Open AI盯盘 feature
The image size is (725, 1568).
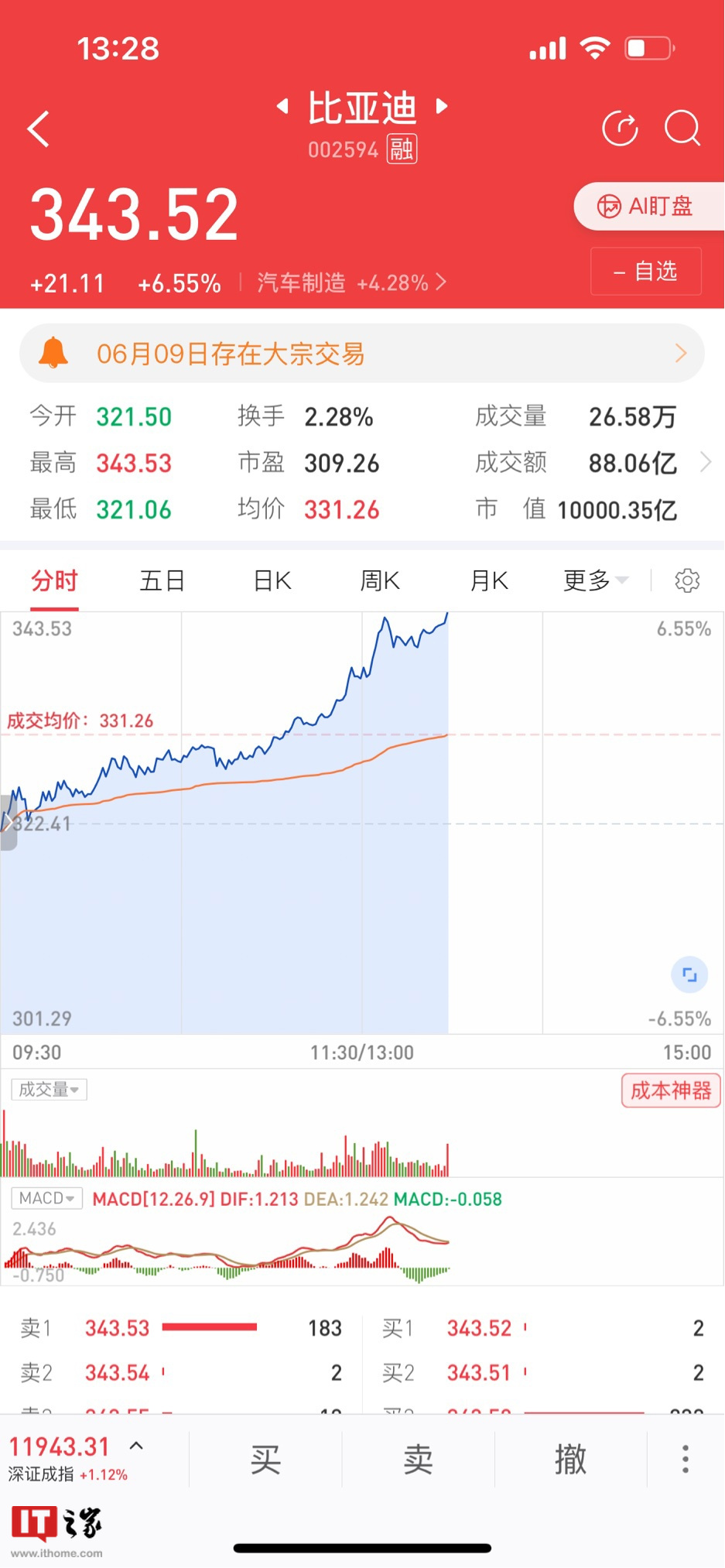[647, 207]
